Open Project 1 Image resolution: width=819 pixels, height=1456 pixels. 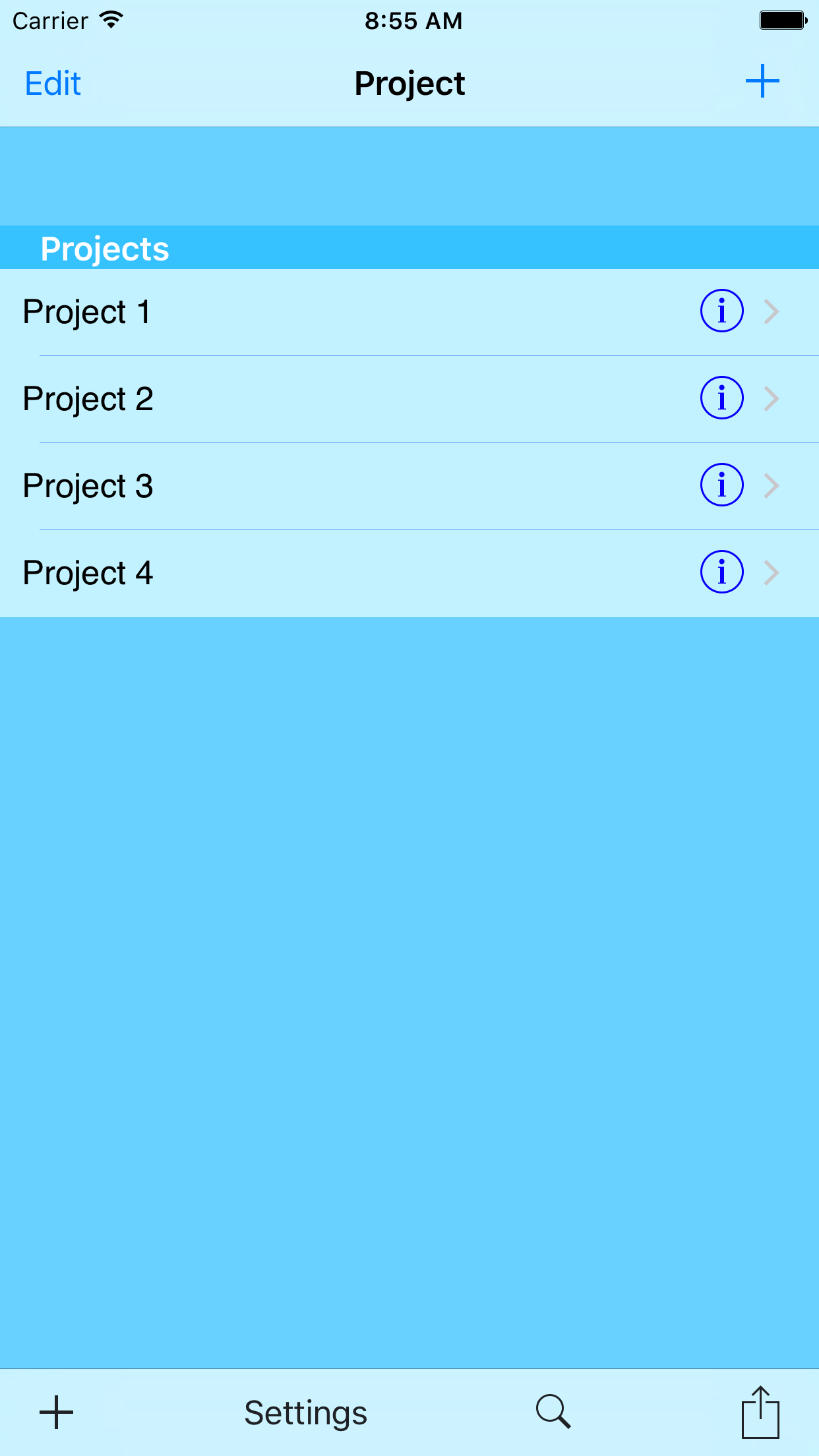pos(409,312)
